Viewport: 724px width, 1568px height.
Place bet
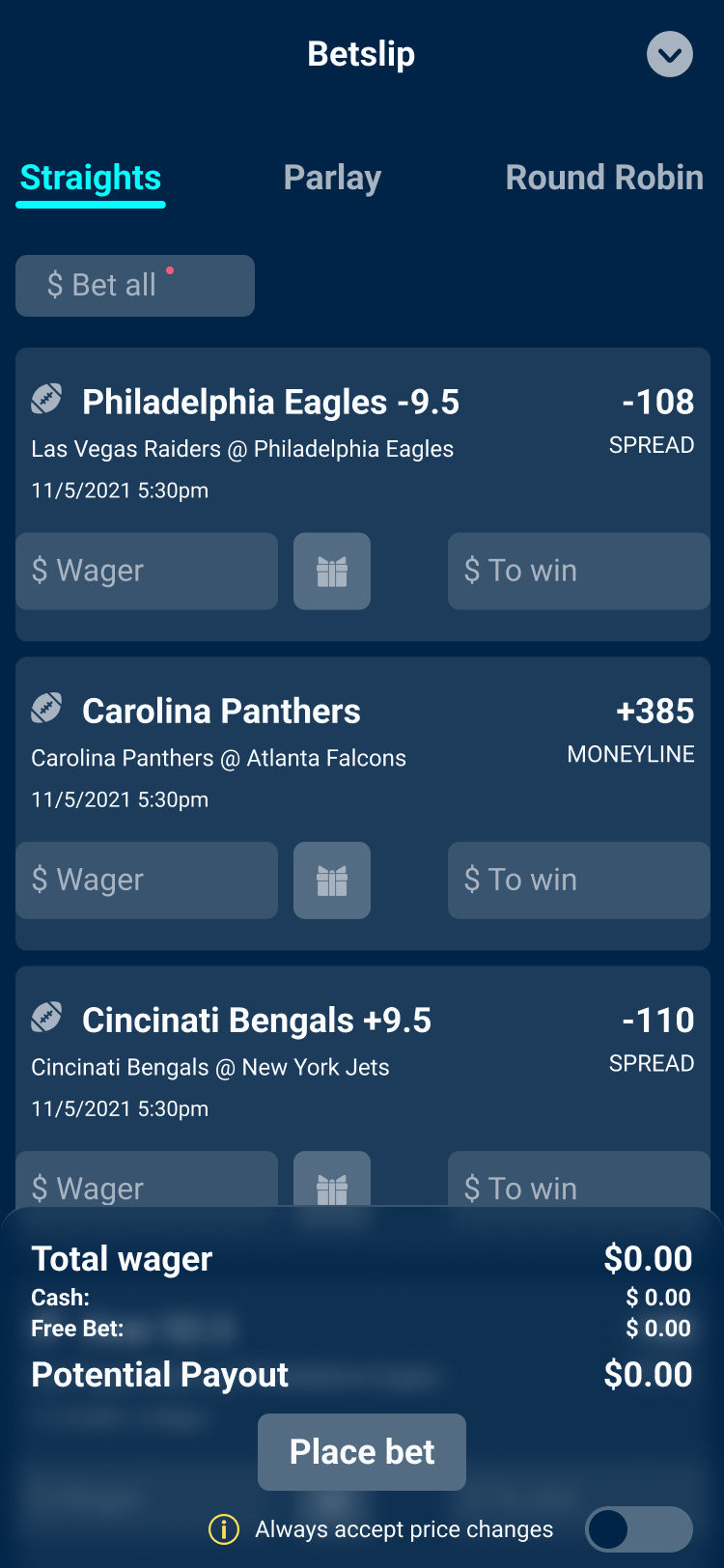362,1452
